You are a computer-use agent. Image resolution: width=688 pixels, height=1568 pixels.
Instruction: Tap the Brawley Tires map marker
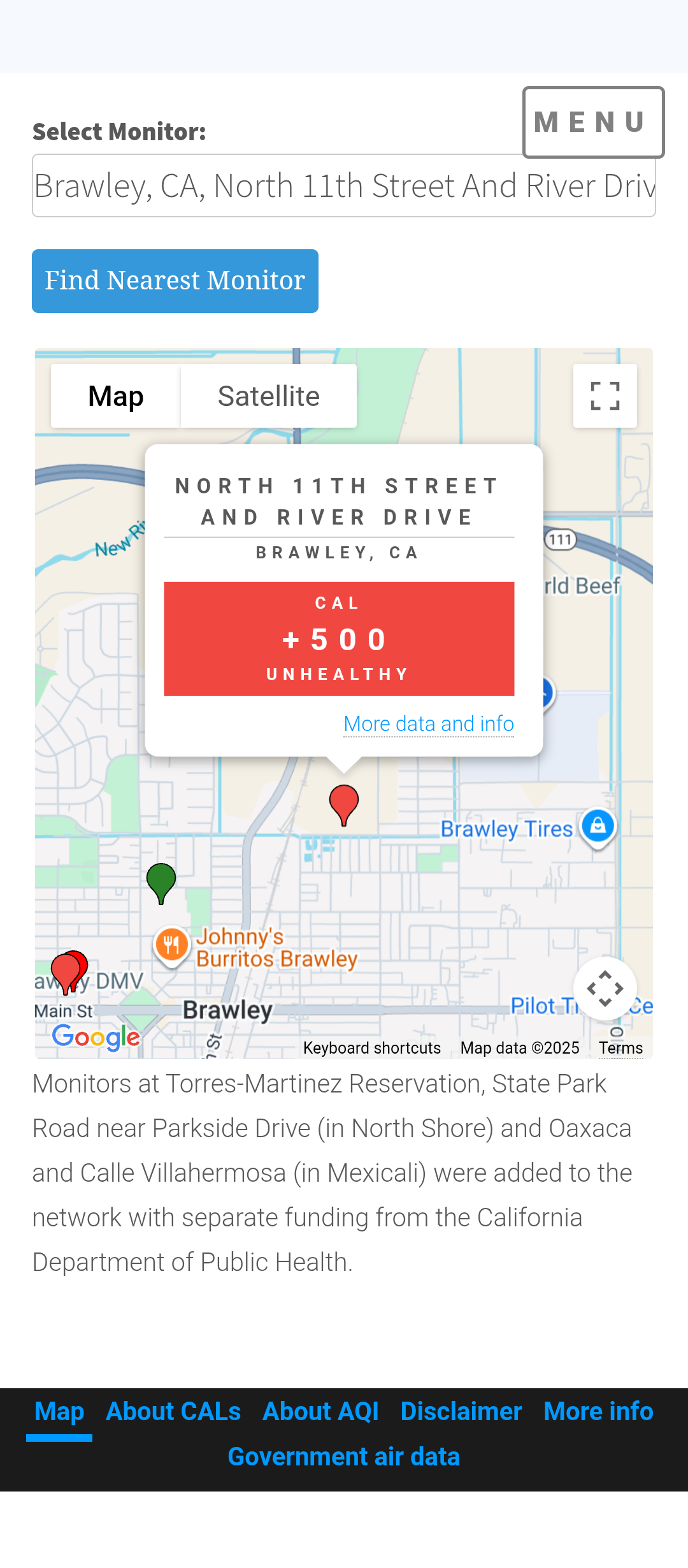click(598, 826)
